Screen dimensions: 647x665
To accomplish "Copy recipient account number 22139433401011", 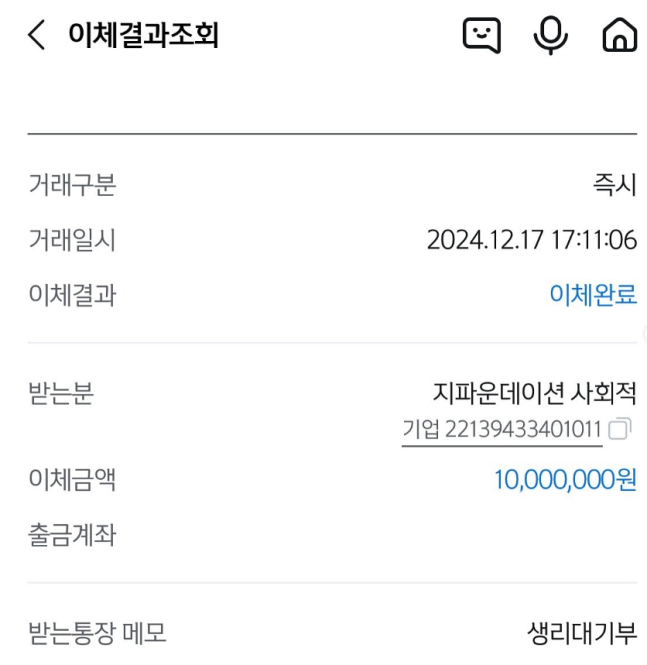I will point(620,429).
